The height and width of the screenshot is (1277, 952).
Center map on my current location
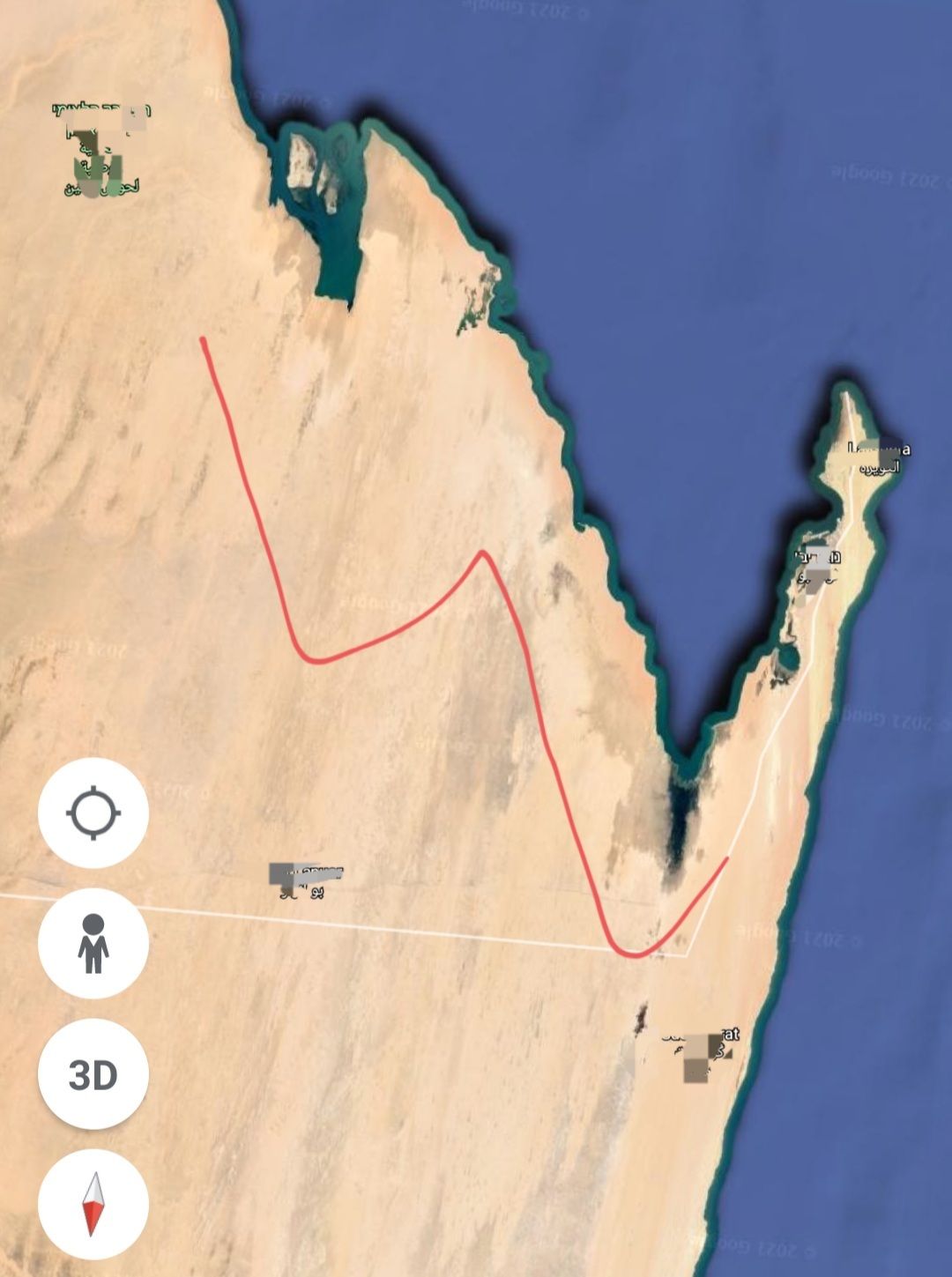point(93,813)
